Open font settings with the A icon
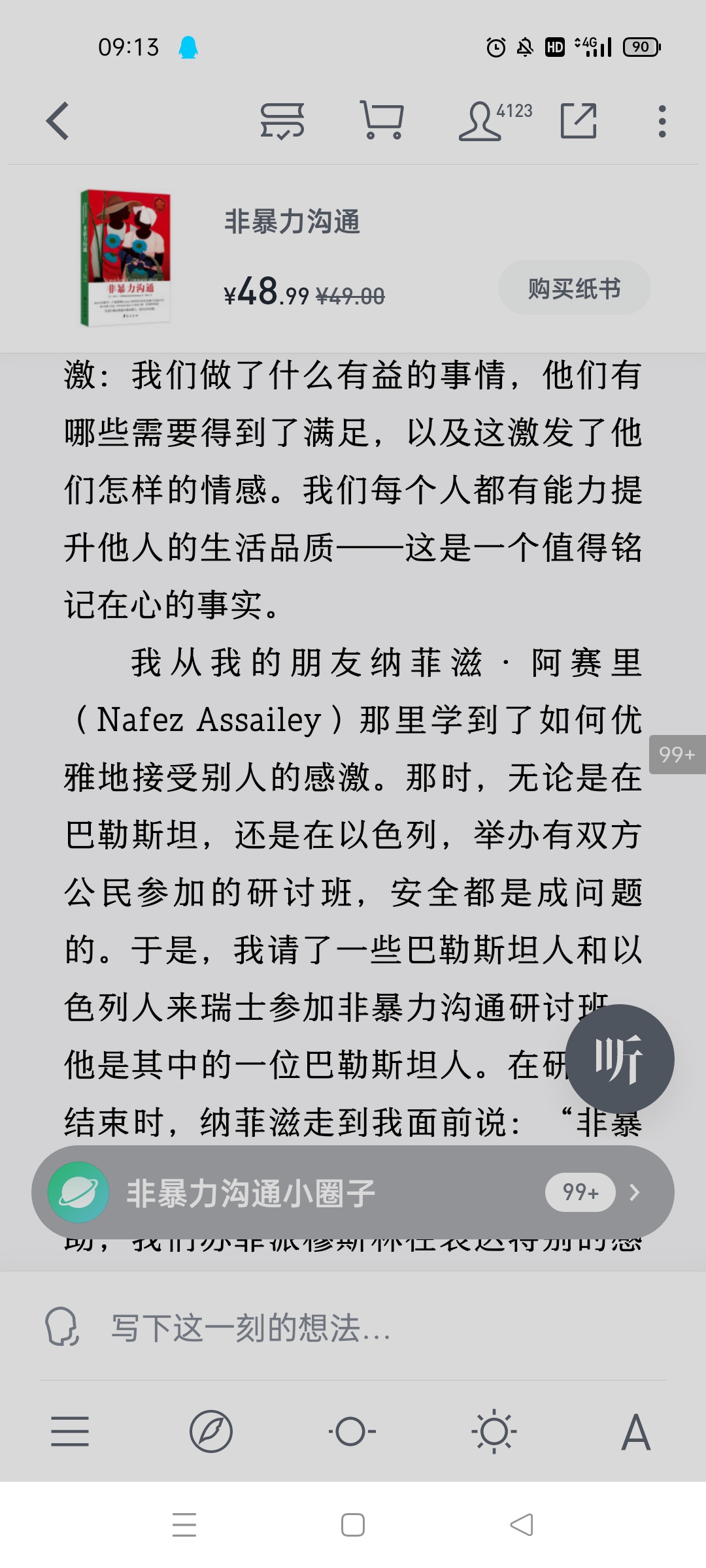This screenshot has height=1568, width=706. click(x=636, y=1432)
